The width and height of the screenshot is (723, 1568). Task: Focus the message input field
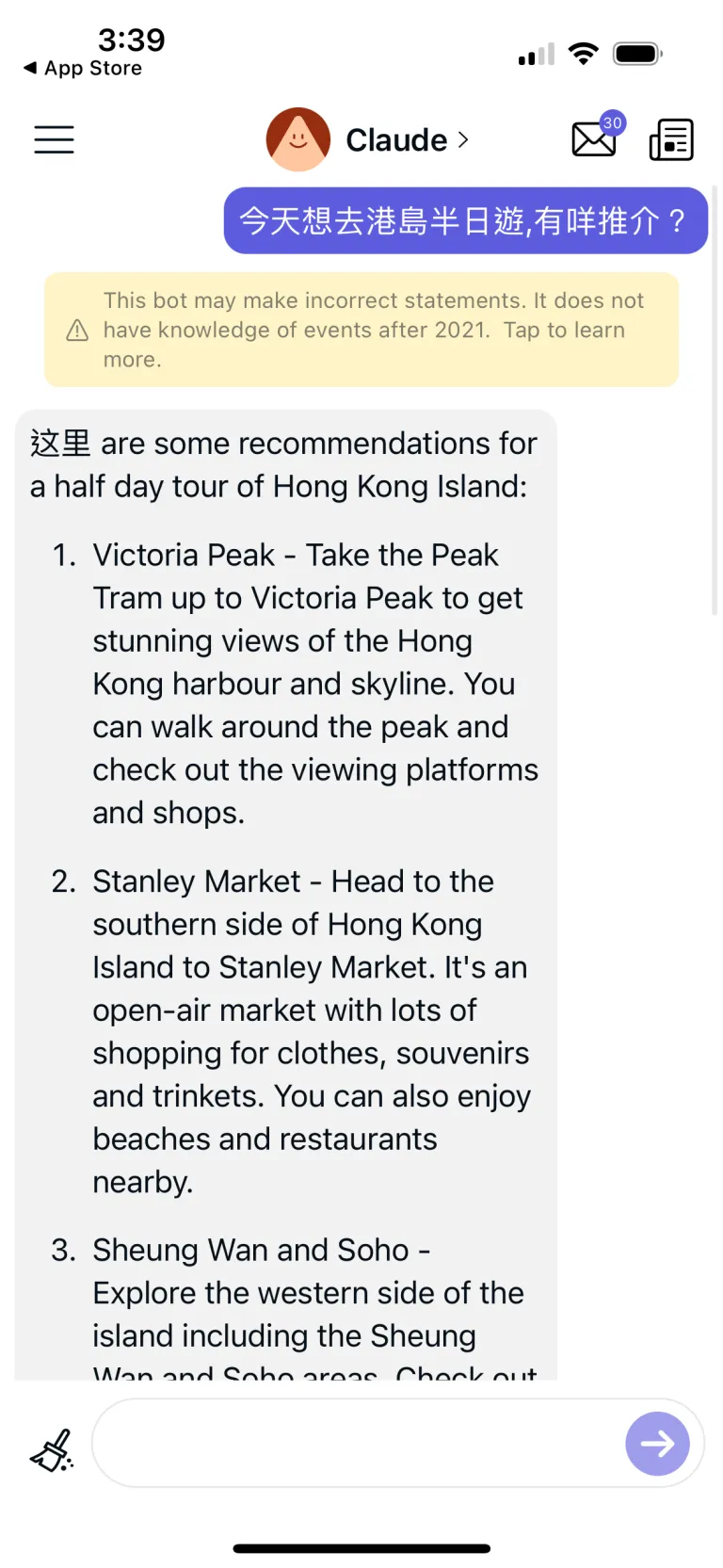click(358, 1443)
